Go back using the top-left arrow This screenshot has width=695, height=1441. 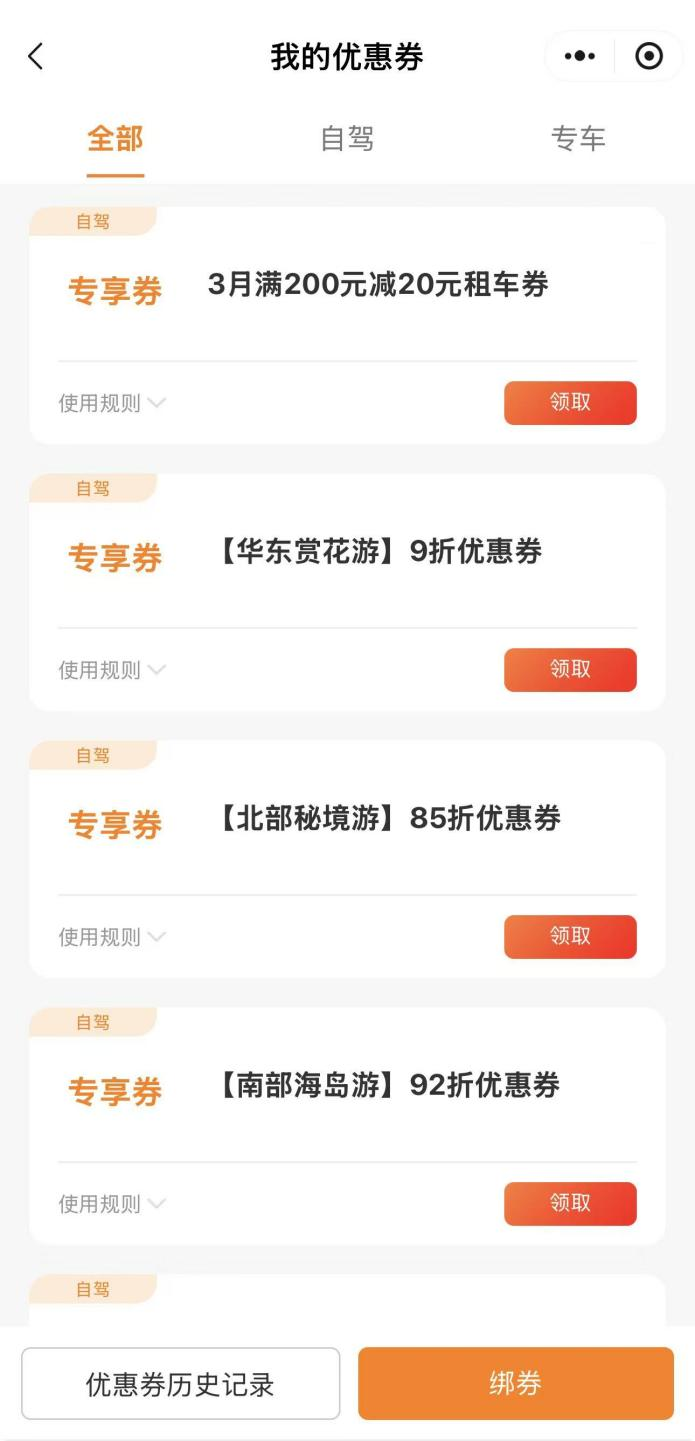36,57
